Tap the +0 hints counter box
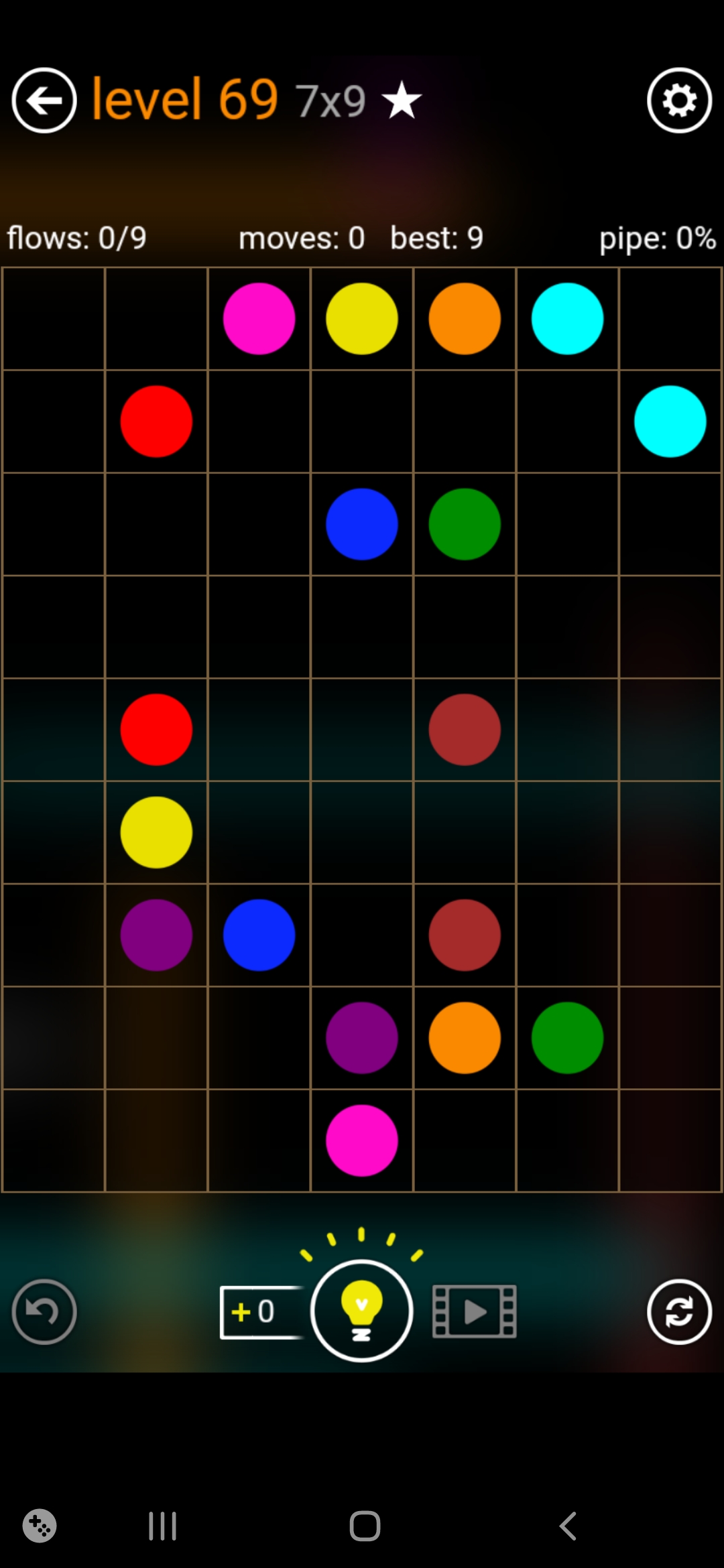 pyautogui.click(x=258, y=1312)
